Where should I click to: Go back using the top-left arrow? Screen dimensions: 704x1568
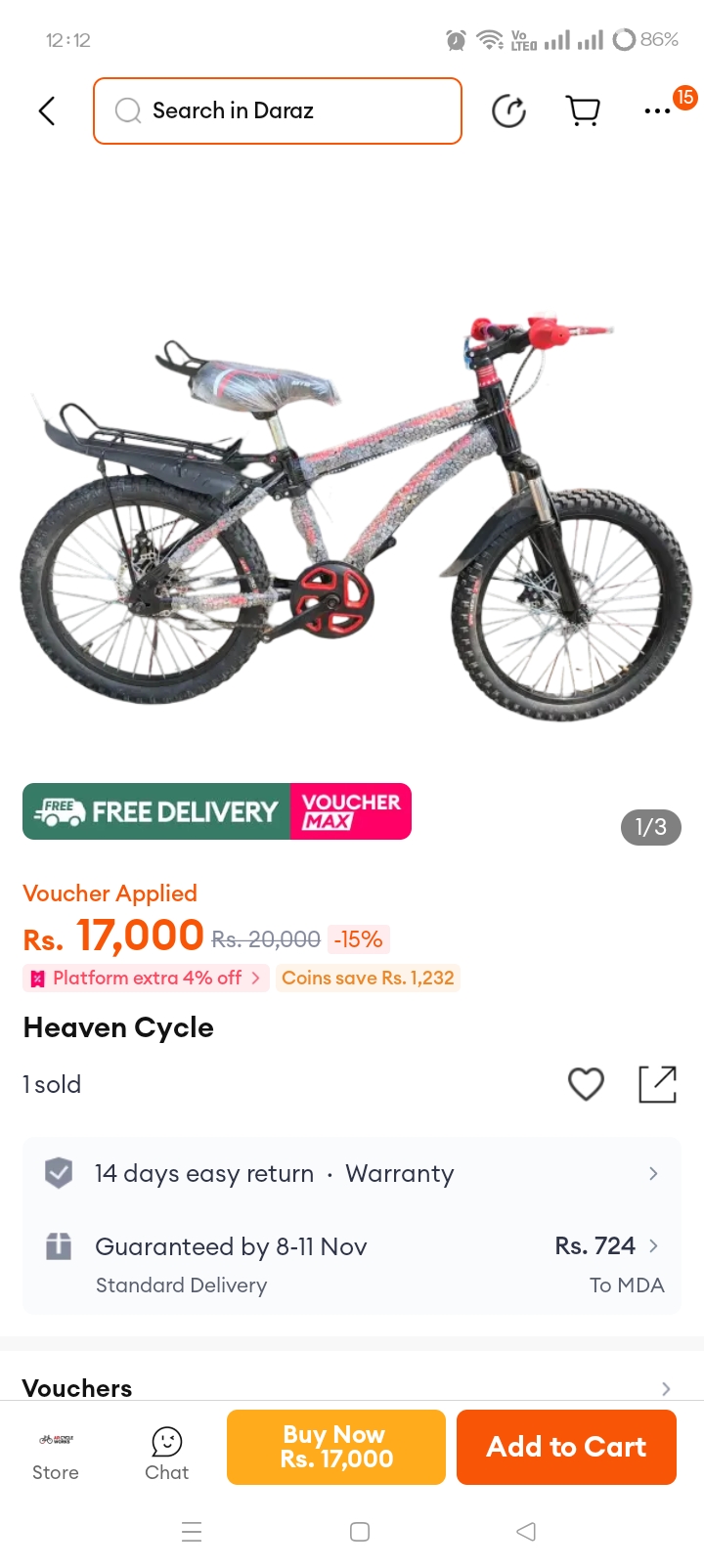(46, 110)
